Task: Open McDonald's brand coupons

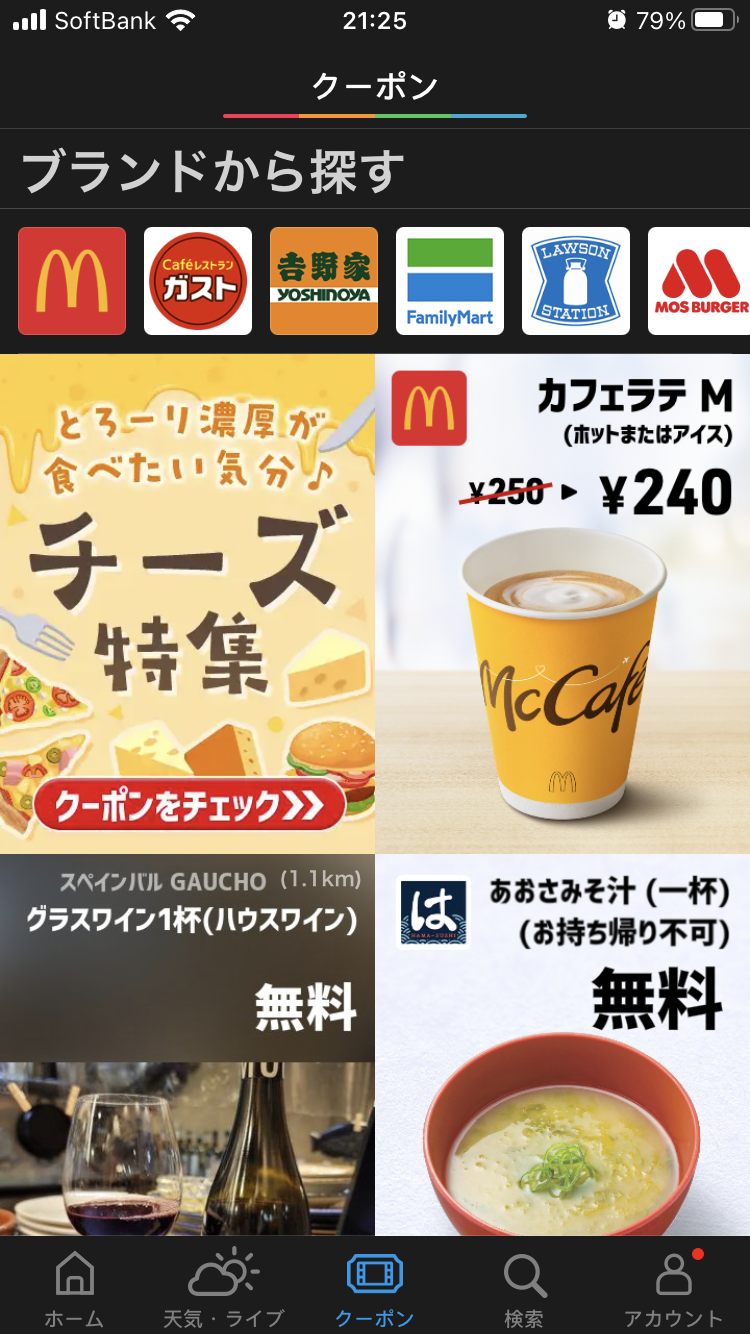Action: pyautogui.click(x=71, y=281)
